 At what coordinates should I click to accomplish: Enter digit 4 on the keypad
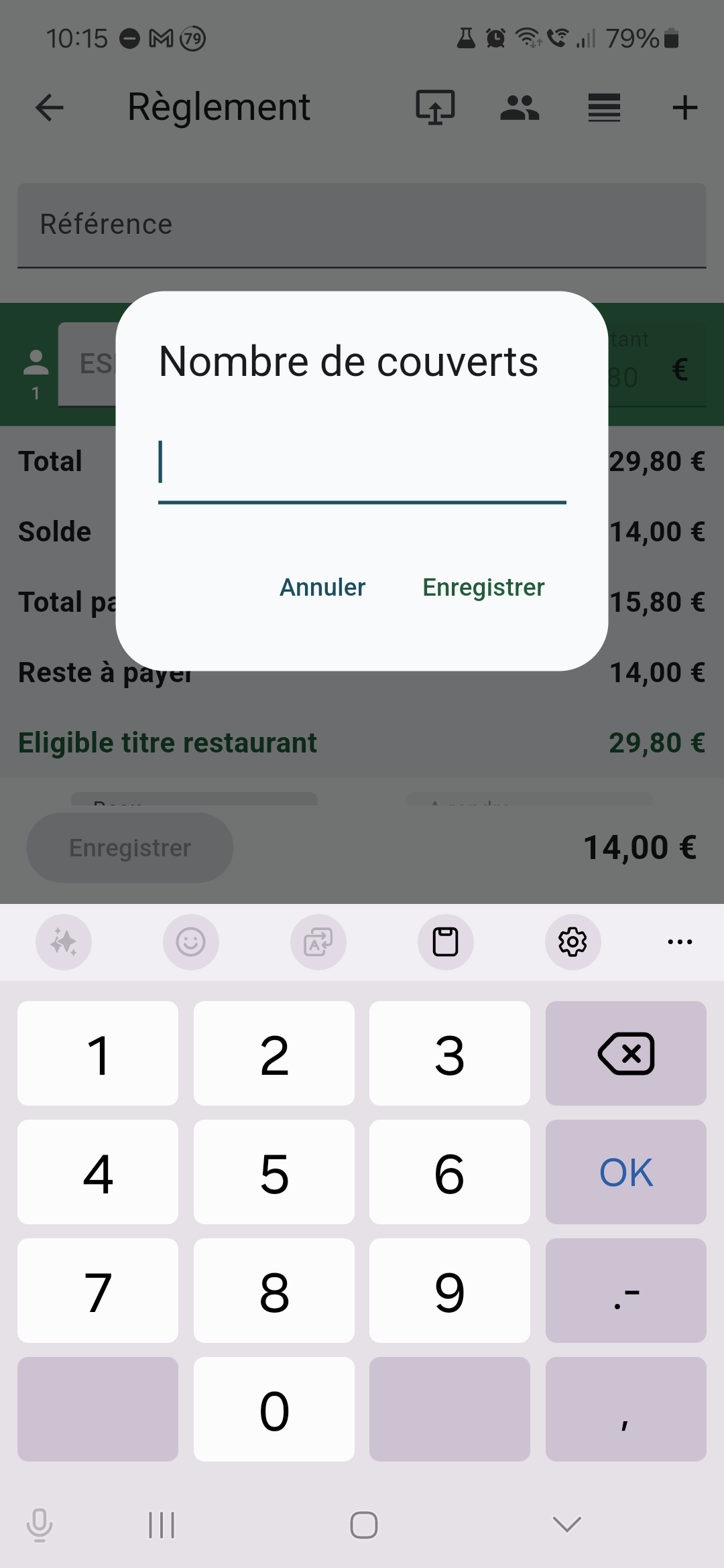point(98,1172)
